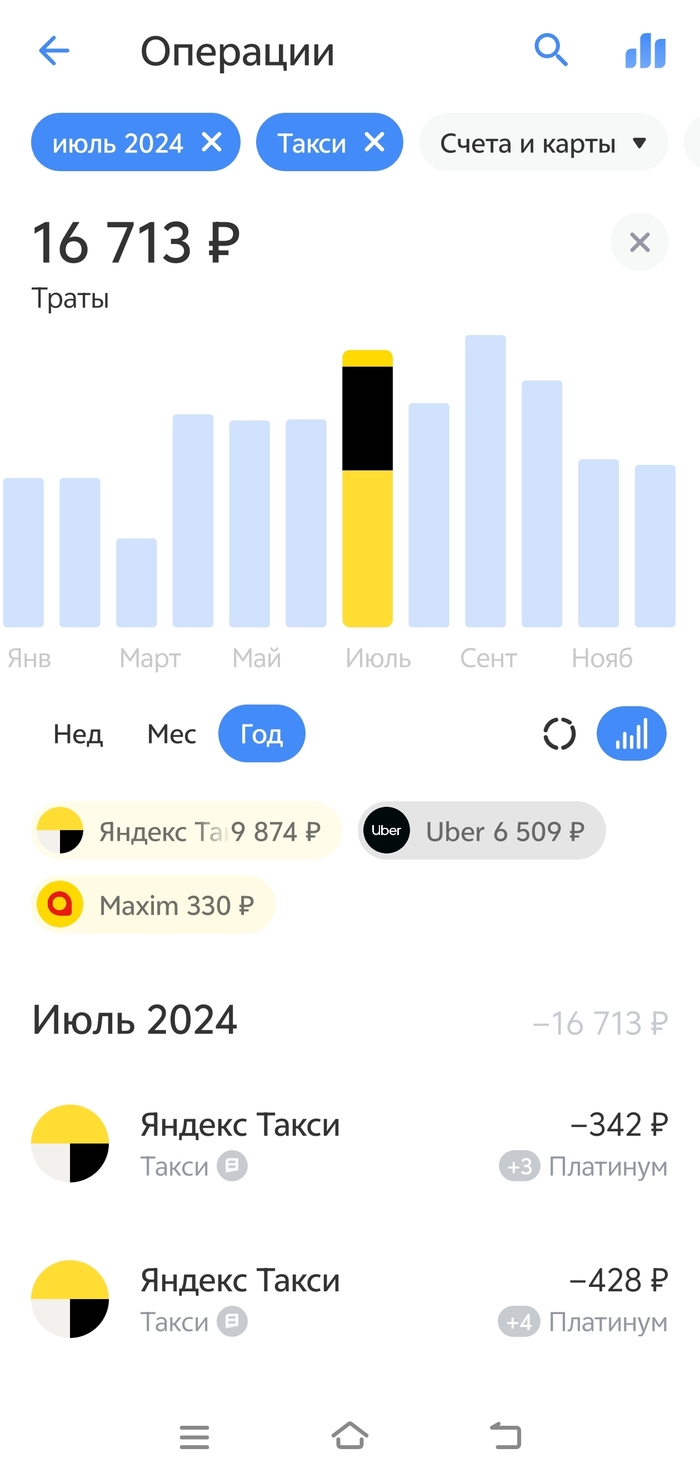Viewport: 700px width, 1478px height.
Task: Go to the system home screen
Action: pos(349,1437)
